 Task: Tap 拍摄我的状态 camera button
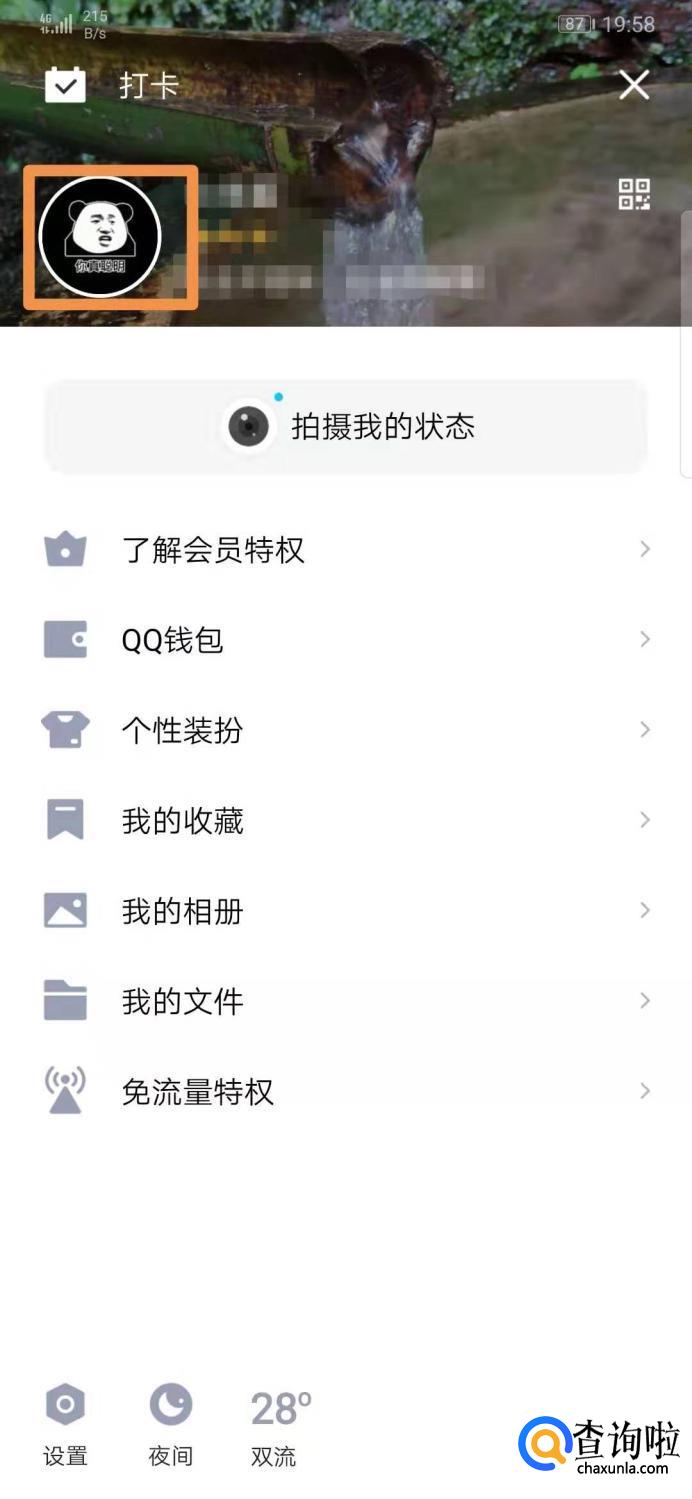point(346,428)
